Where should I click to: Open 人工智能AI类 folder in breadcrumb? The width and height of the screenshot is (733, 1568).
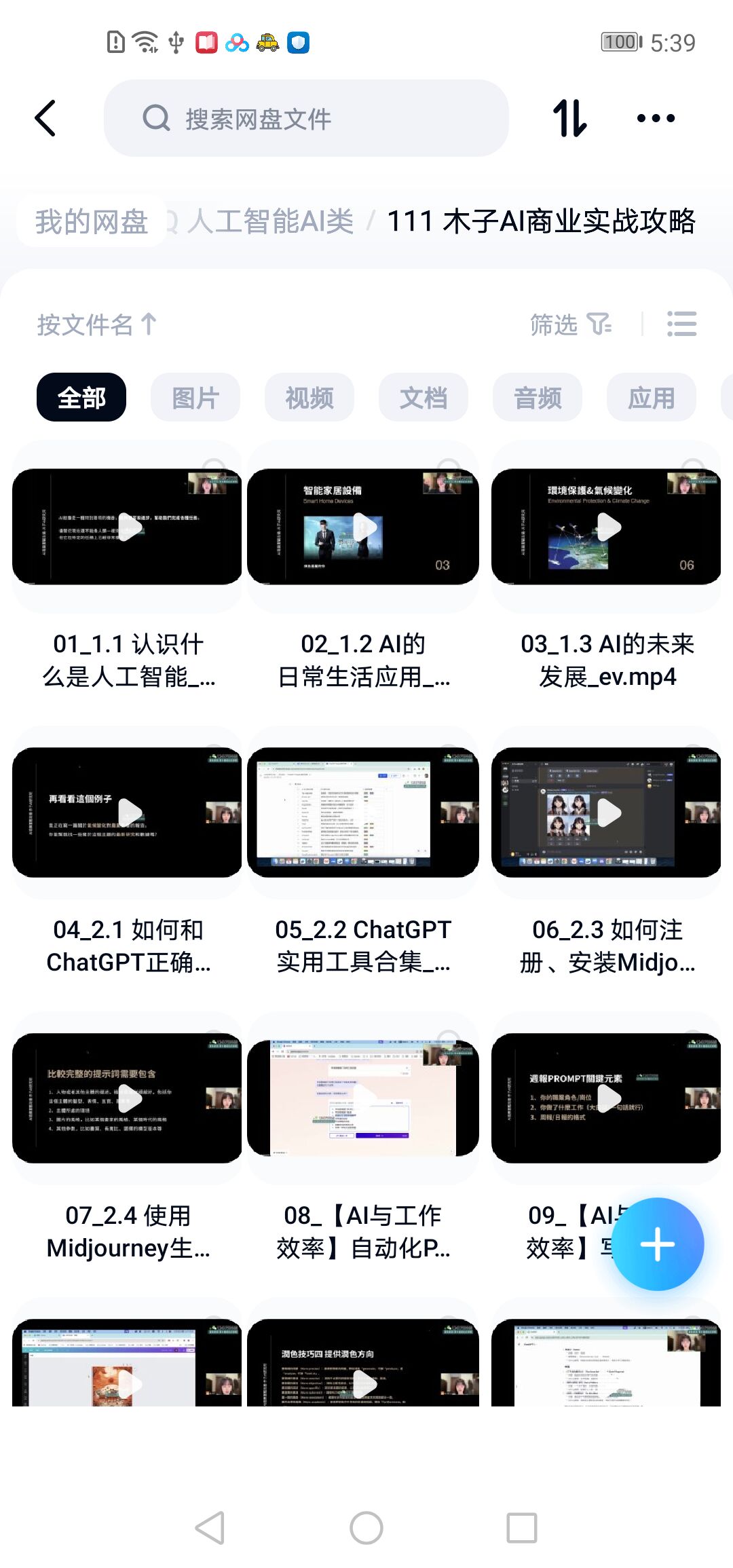270,222
